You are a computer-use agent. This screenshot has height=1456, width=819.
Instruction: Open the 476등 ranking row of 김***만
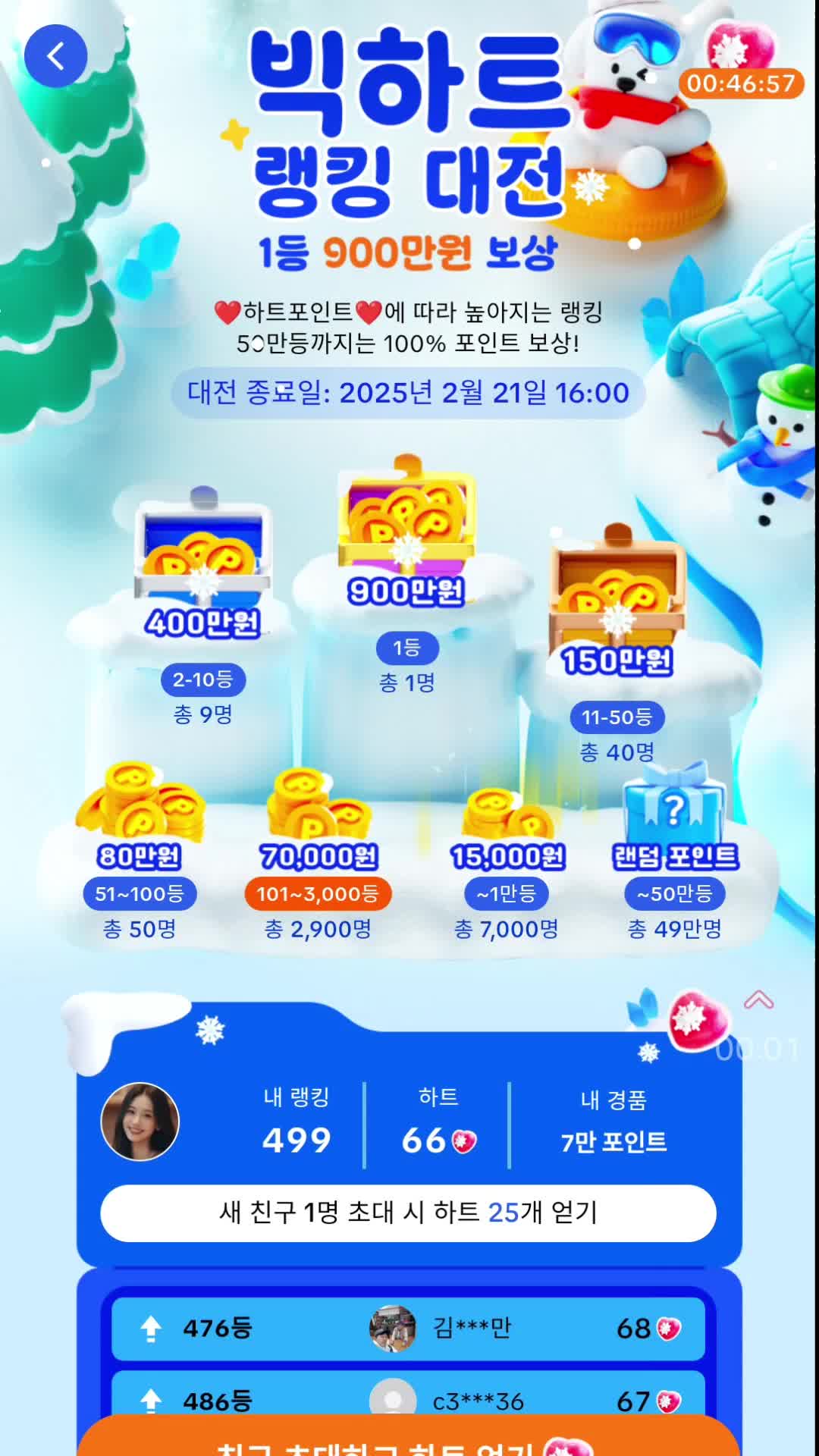(x=408, y=1329)
